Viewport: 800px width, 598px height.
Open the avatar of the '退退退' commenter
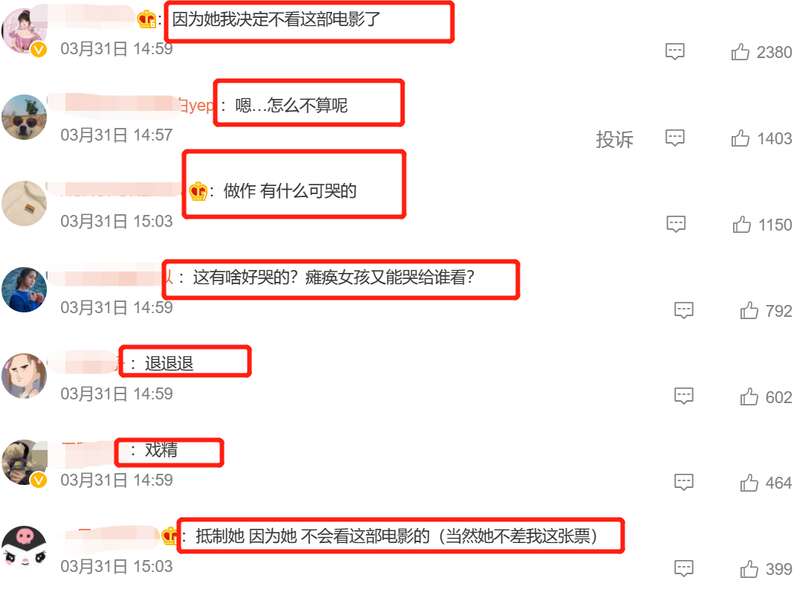(24, 375)
